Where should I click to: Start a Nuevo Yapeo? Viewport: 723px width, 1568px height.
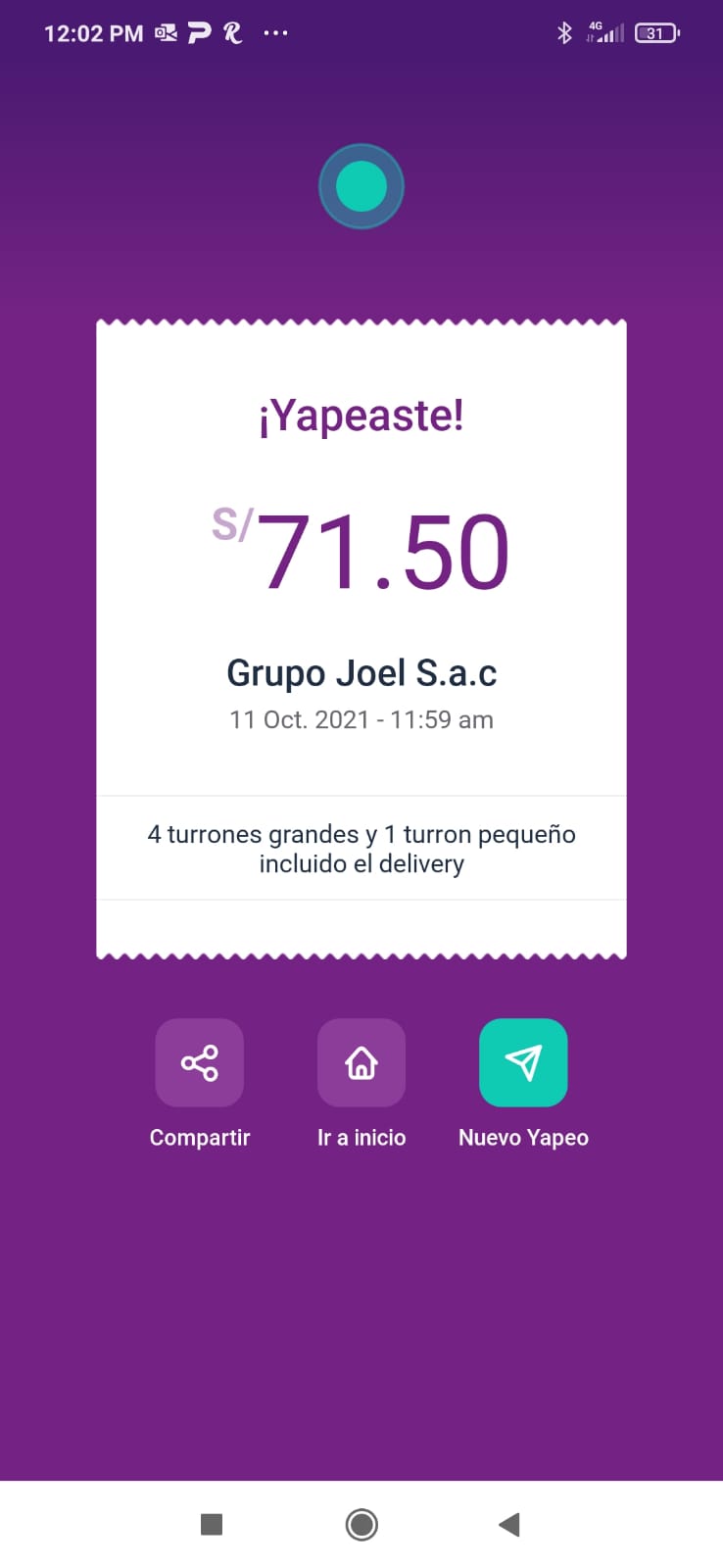(523, 1063)
